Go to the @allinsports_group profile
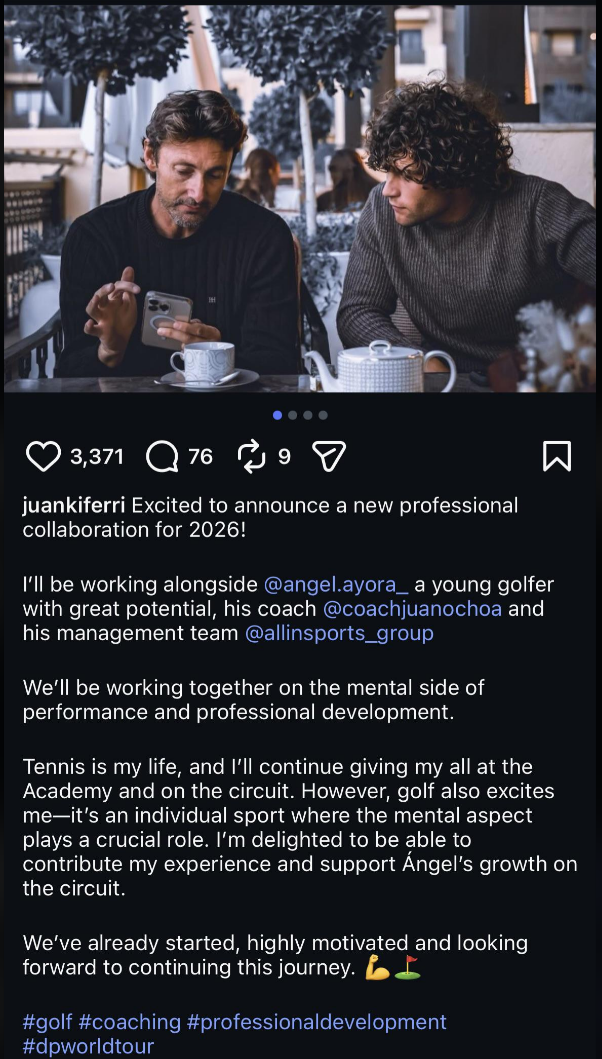The height and width of the screenshot is (1059, 602). 339,633
